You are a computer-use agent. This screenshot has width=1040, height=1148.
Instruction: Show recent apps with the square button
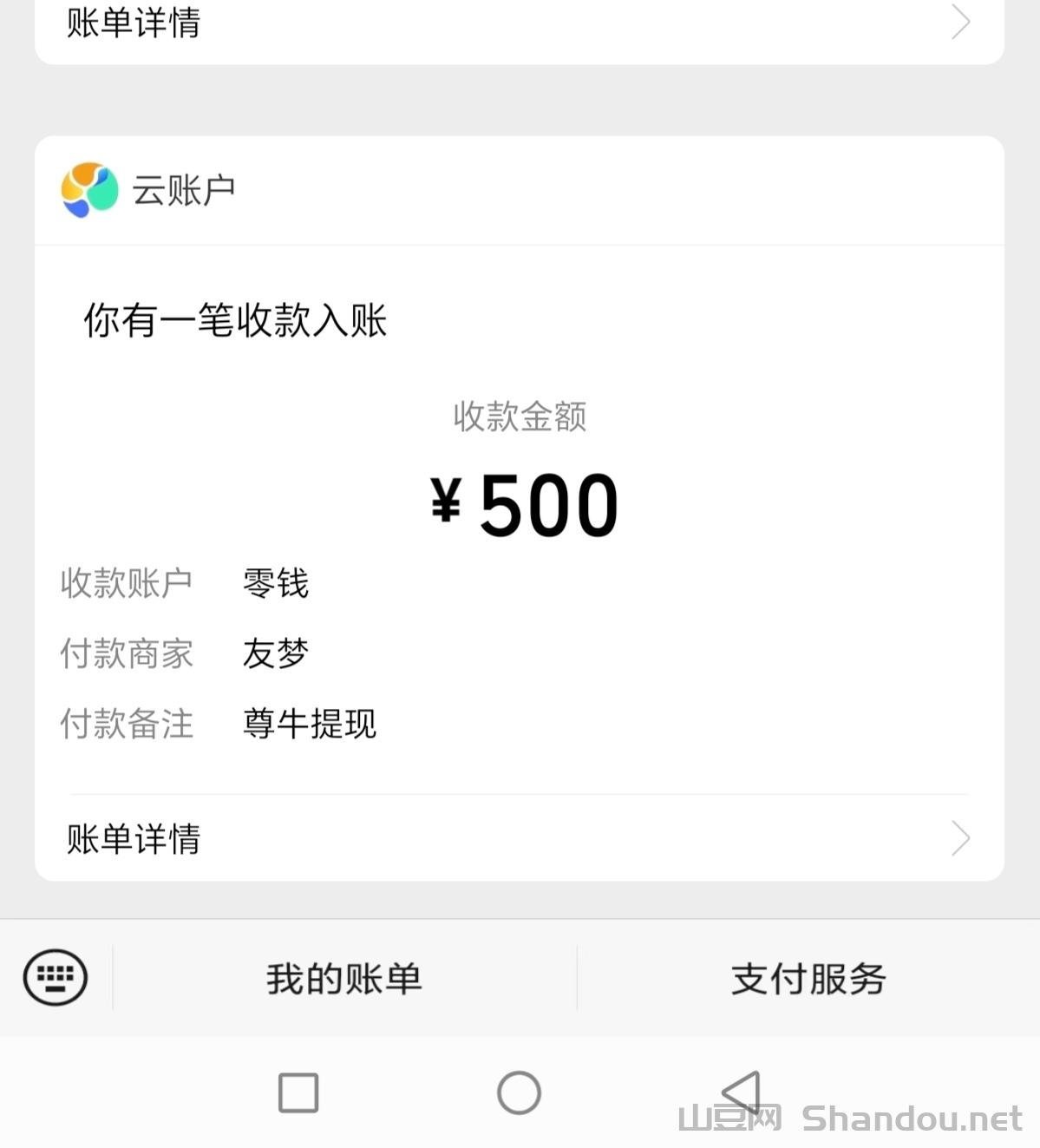(298, 1092)
